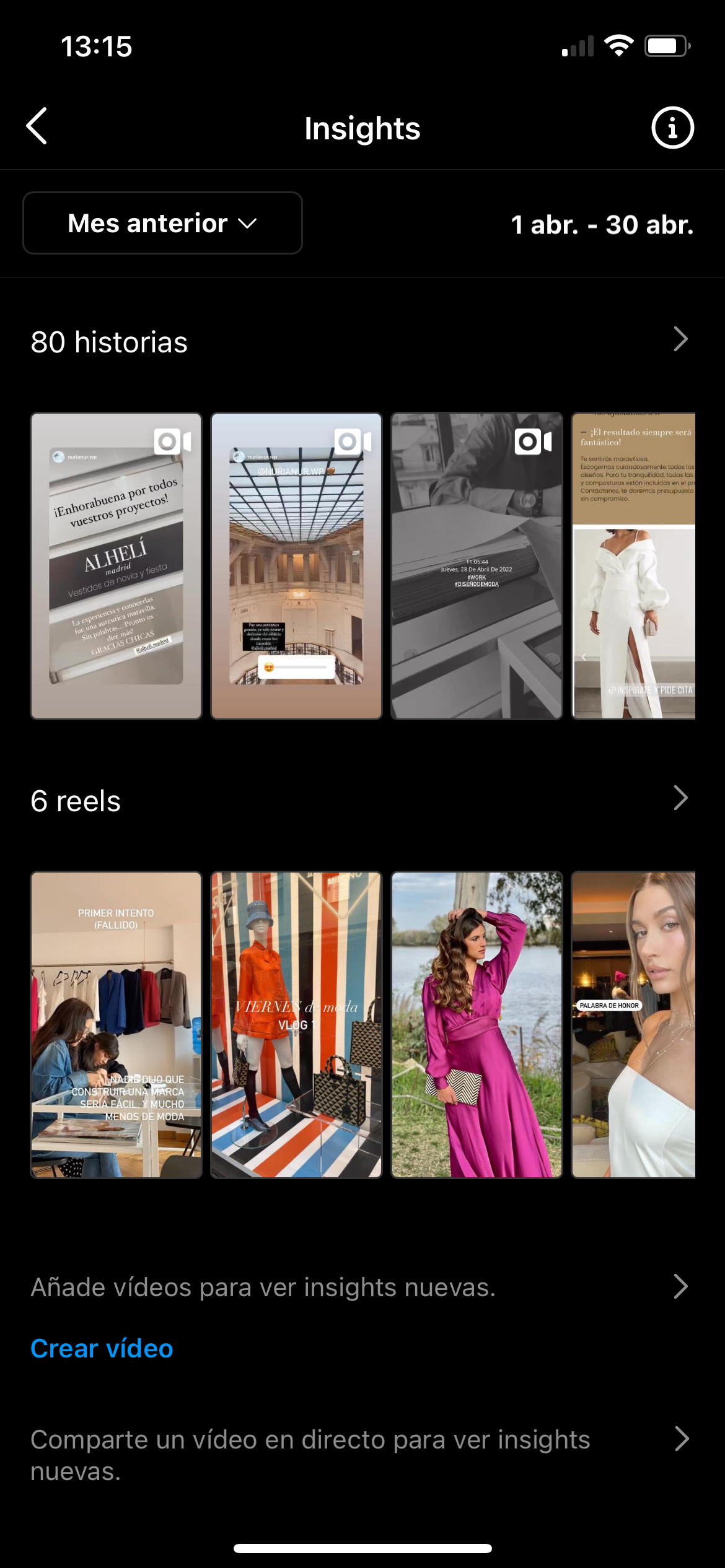Tap the Crear vídeo link

(102, 1349)
